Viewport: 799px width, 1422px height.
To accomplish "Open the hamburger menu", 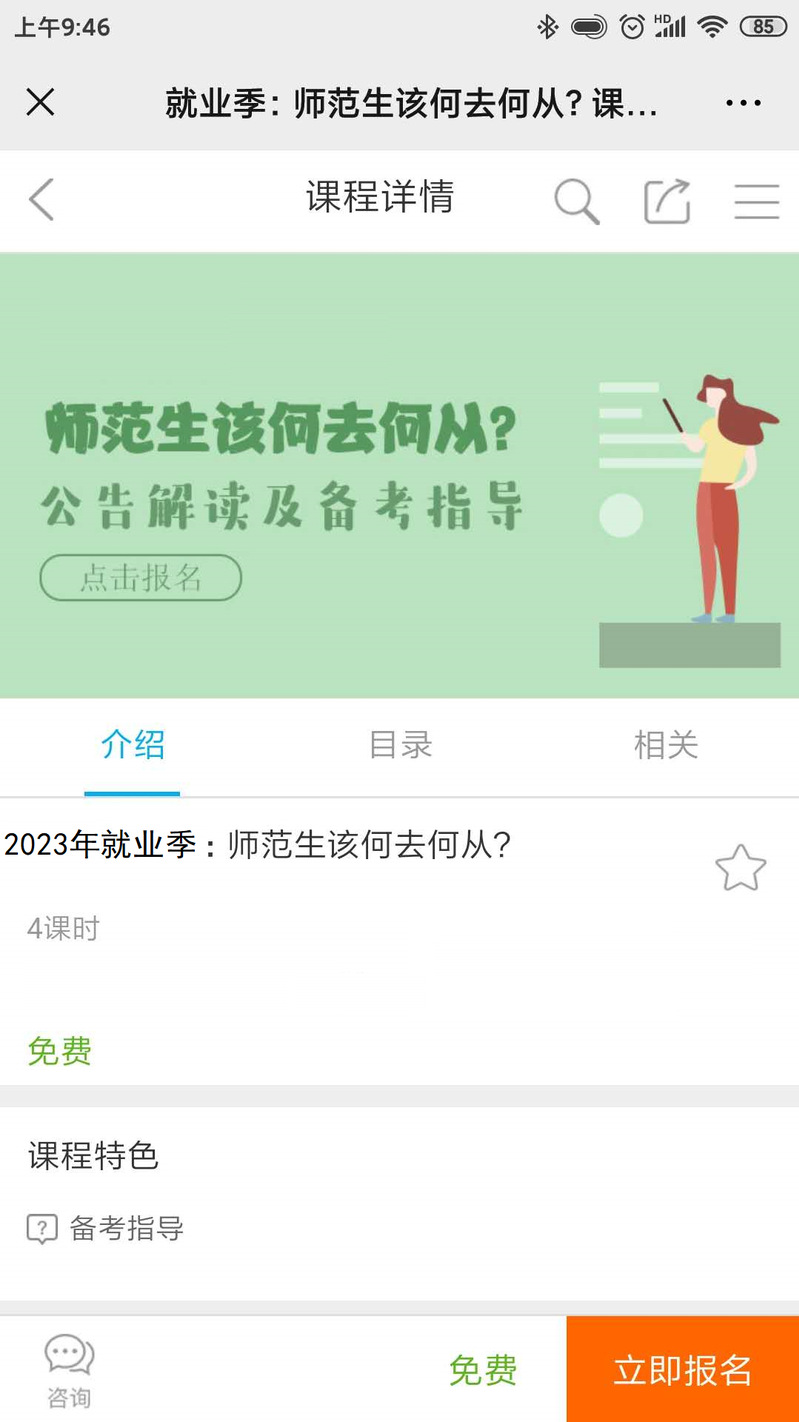I will 757,201.
